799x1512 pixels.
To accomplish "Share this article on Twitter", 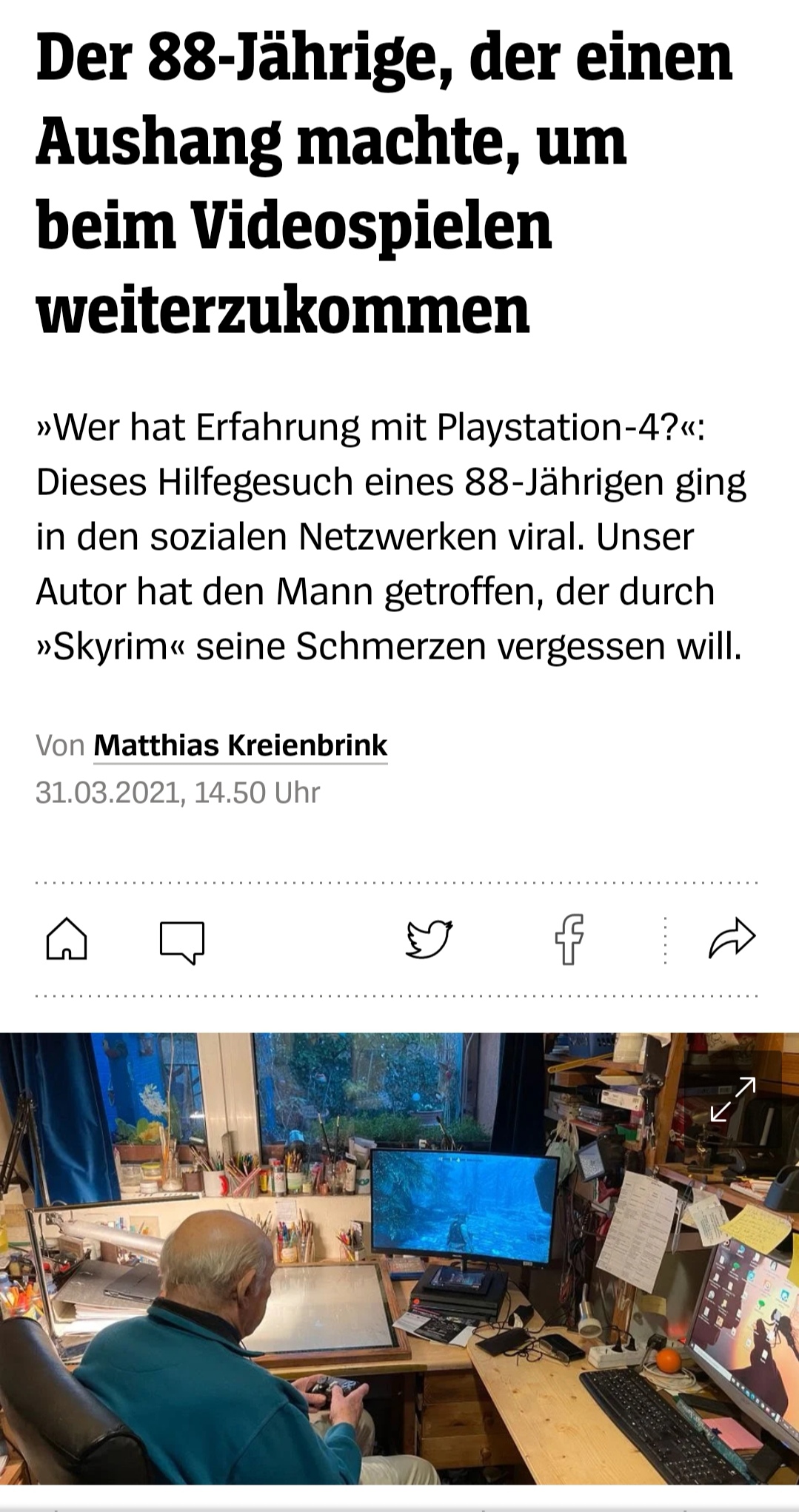I will [429, 939].
